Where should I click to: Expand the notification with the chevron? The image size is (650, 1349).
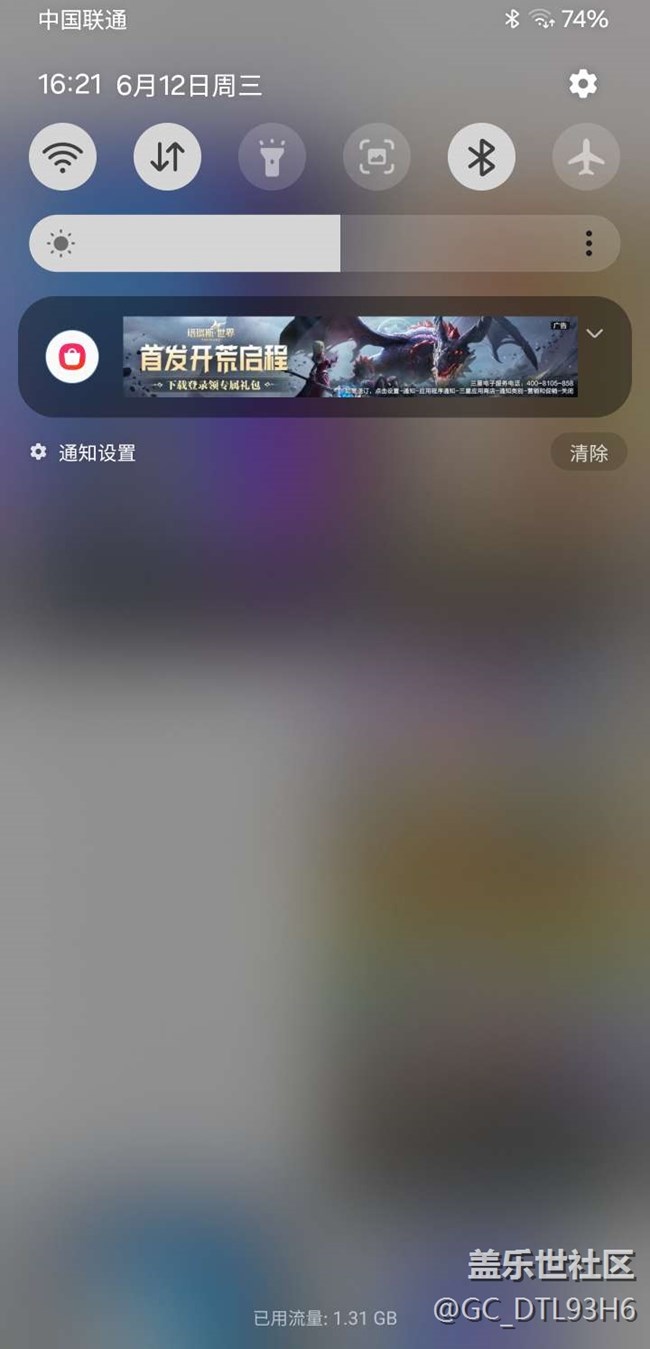(595, 333)
